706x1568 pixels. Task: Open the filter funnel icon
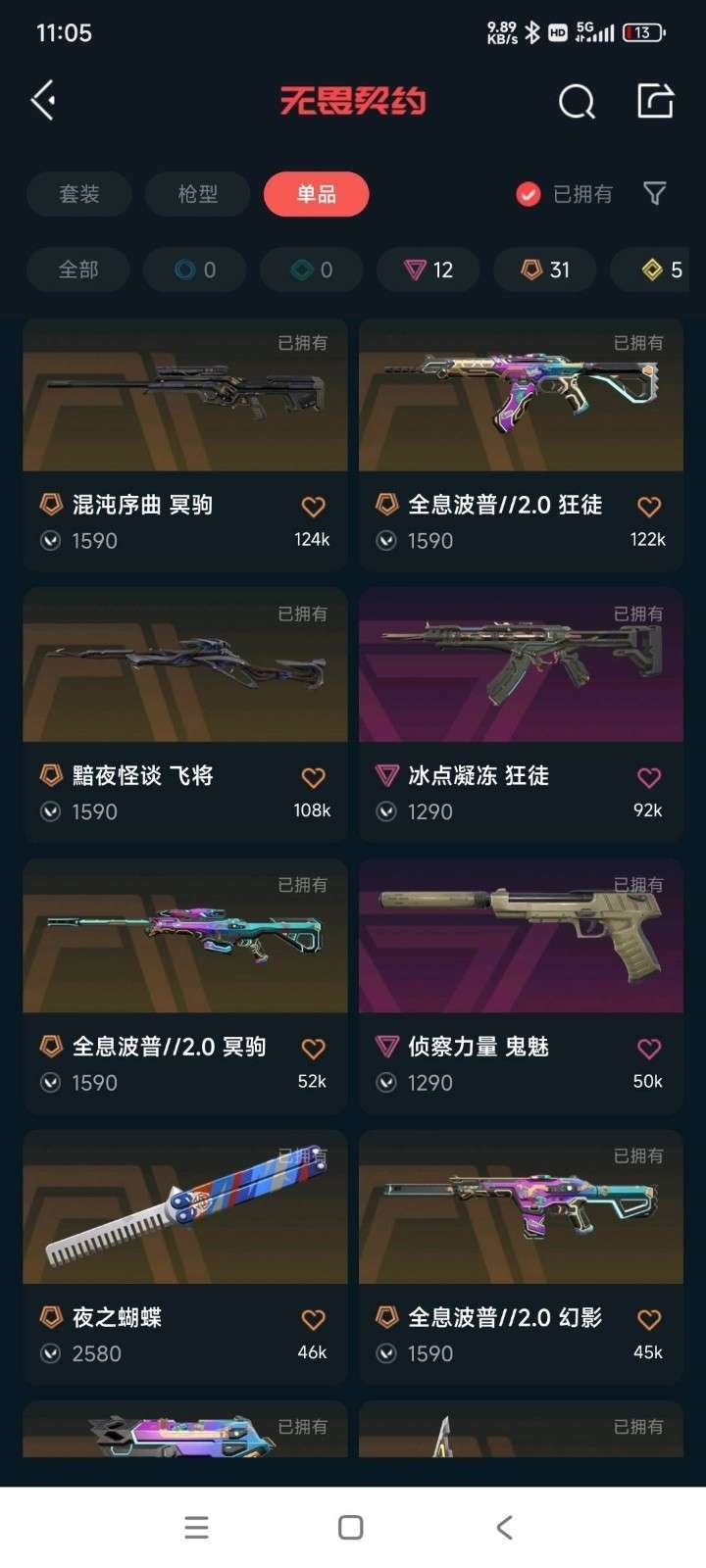[x=654, y=193]
